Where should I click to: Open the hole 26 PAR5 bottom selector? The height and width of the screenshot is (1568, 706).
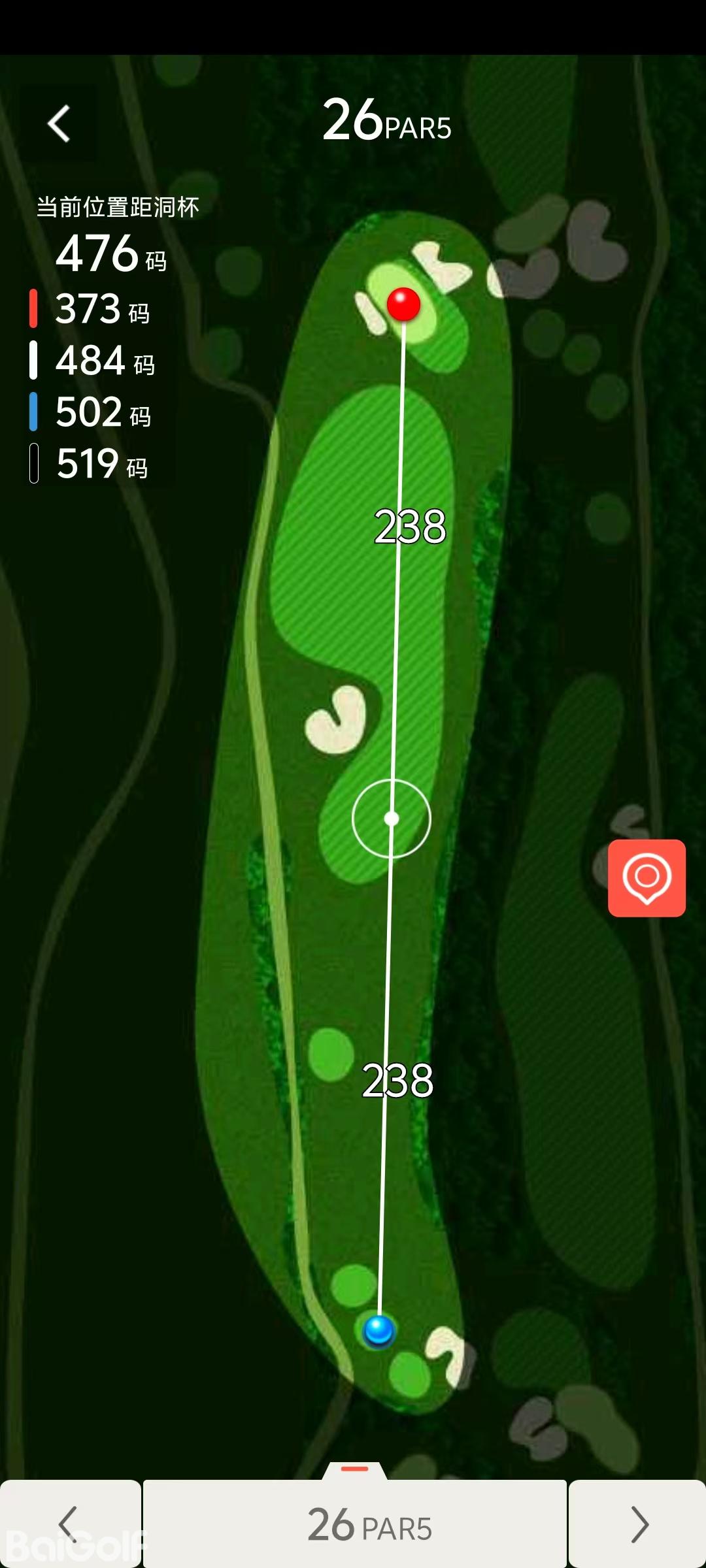point(355,1524)
